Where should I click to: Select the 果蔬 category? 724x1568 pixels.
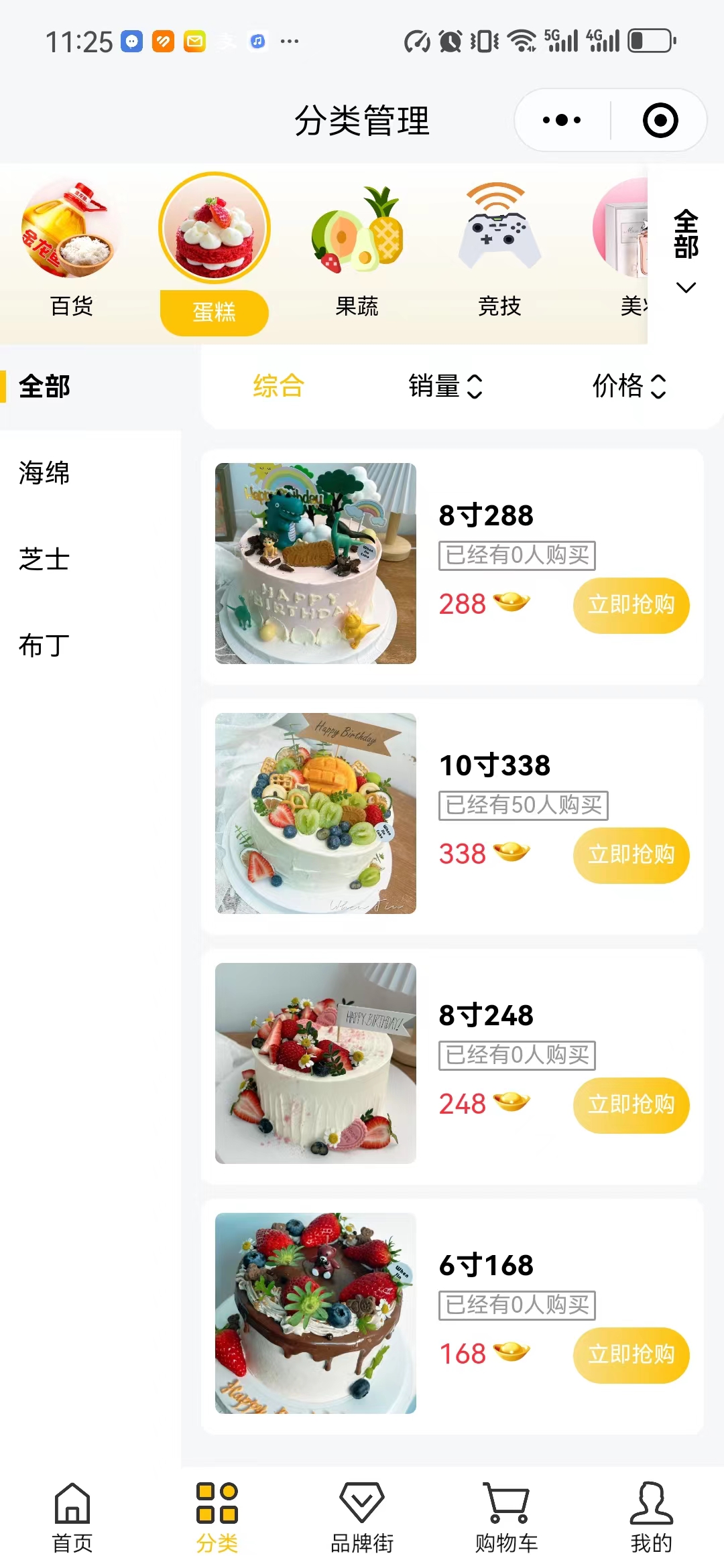[x=357, y=248]
